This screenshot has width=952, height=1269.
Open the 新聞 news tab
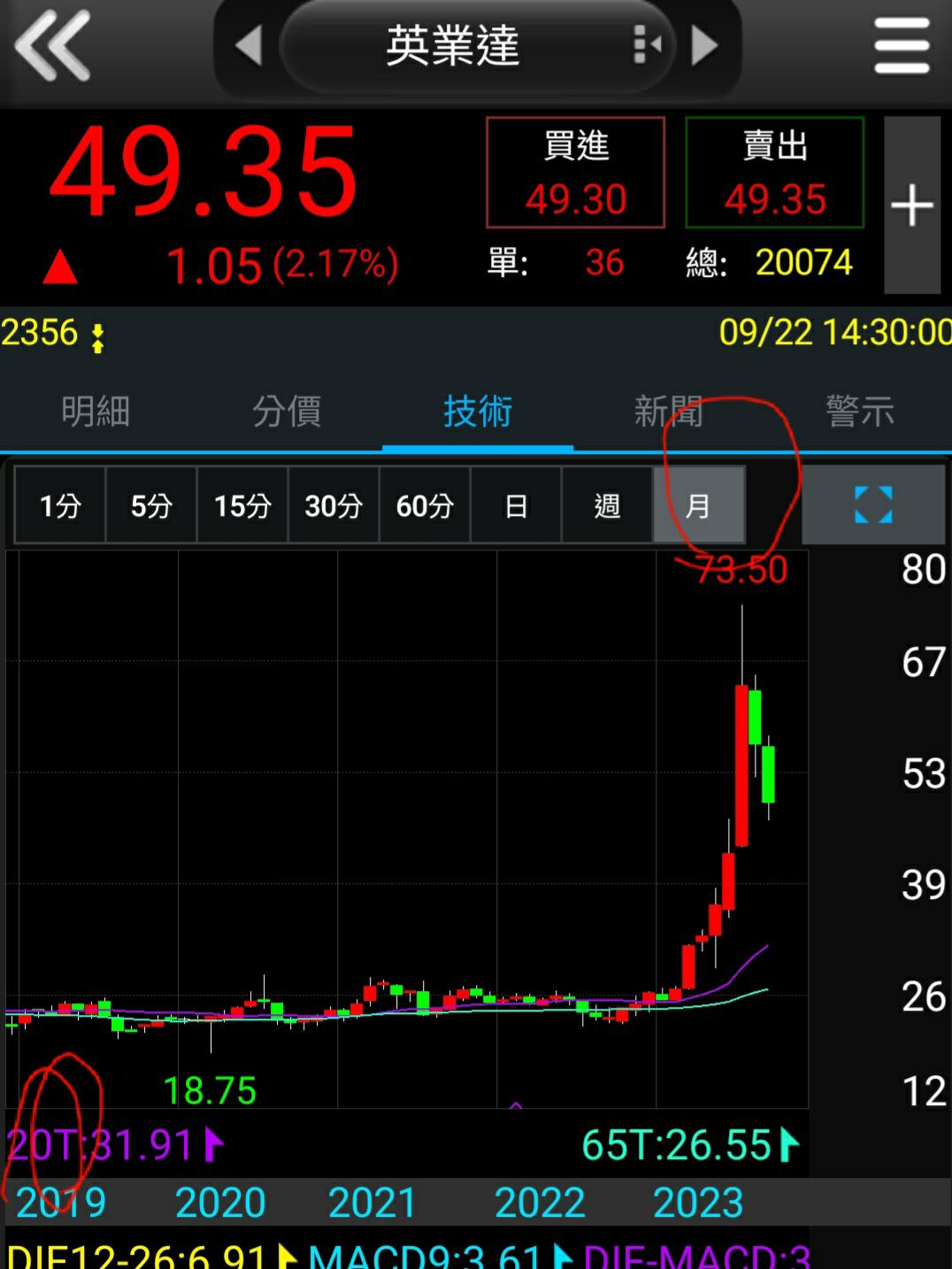[x=669, y=411]
